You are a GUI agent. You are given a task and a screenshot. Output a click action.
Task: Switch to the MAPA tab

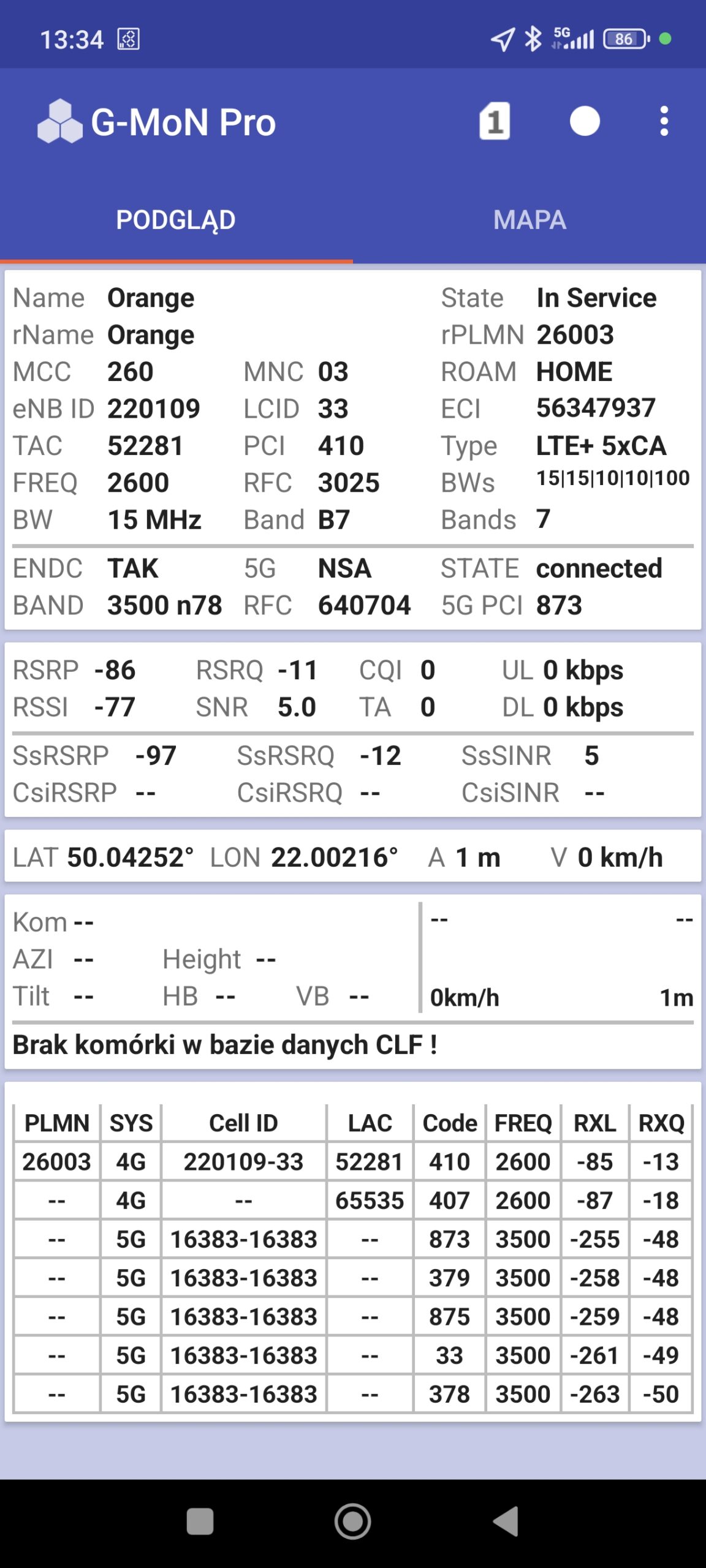pos(529,220)
